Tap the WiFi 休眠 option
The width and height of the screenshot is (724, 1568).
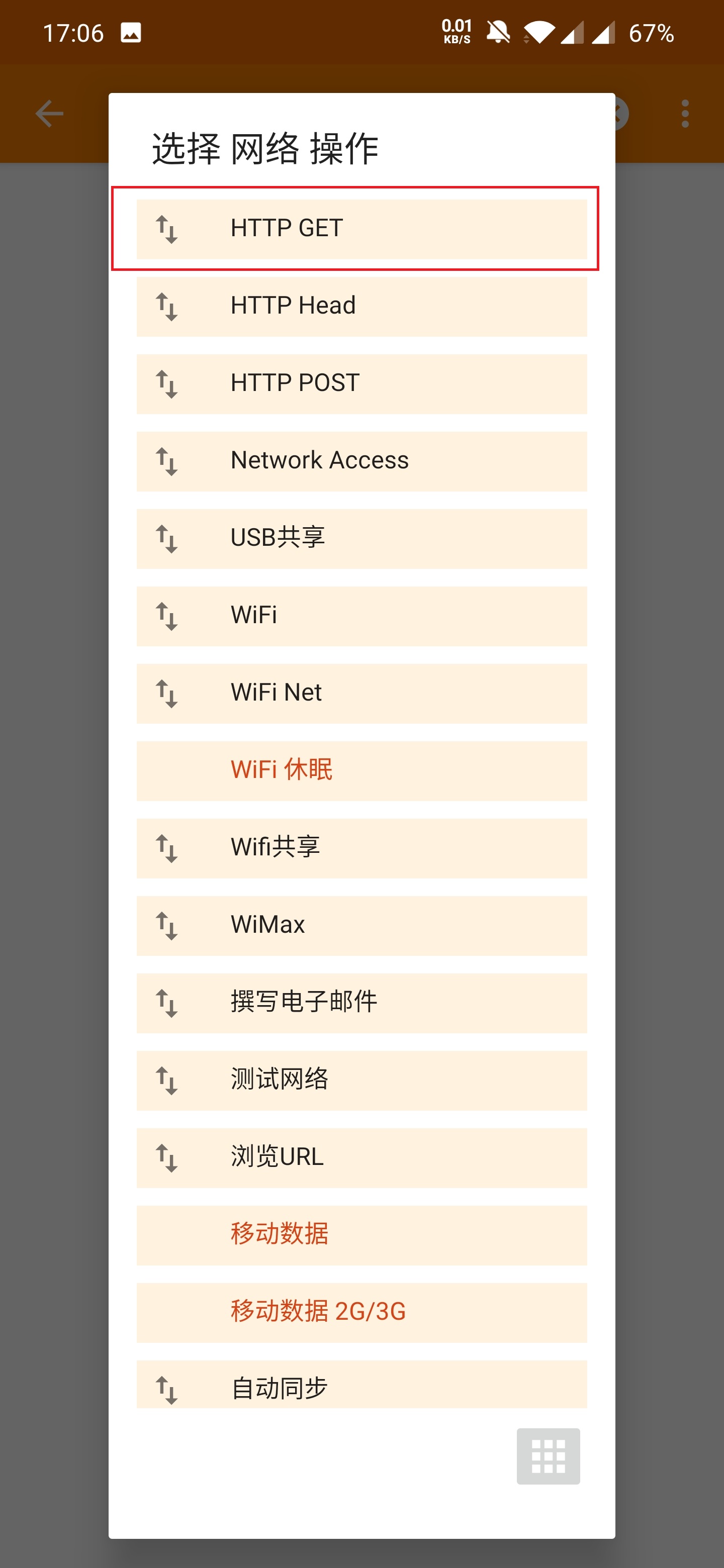(x=361, y=770)
